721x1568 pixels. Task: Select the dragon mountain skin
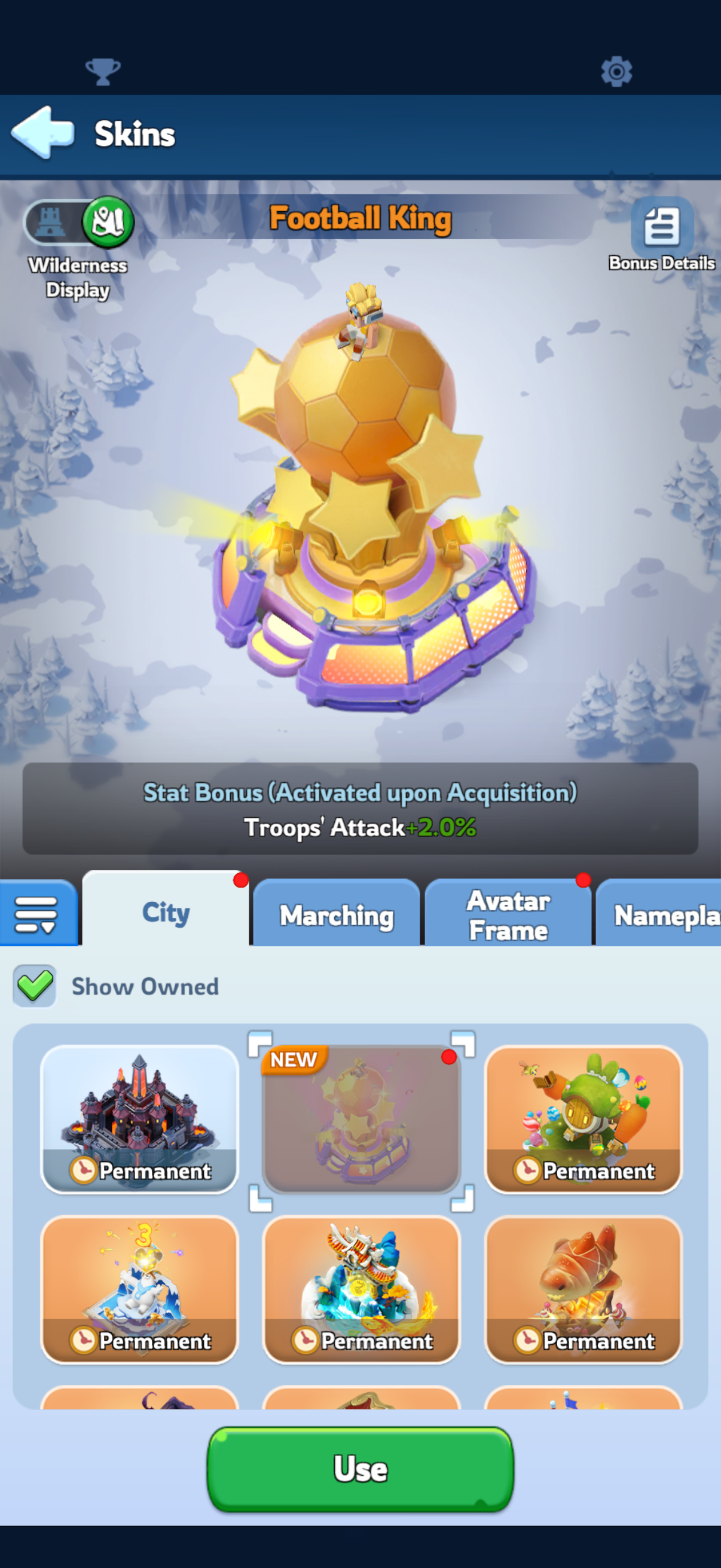coord(361,1289)
